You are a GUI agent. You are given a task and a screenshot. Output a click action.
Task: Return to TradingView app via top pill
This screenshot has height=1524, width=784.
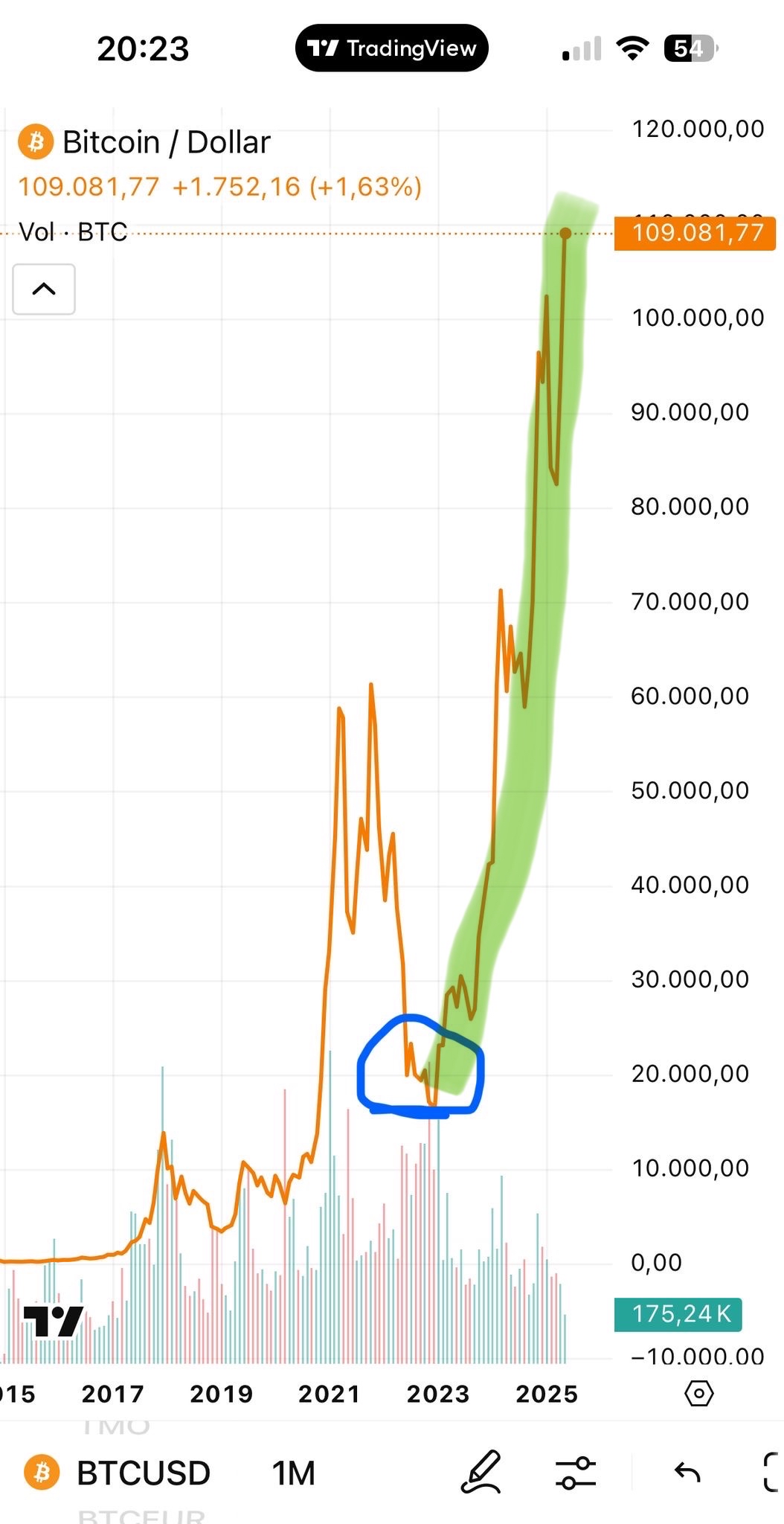[x=391, y=48]
